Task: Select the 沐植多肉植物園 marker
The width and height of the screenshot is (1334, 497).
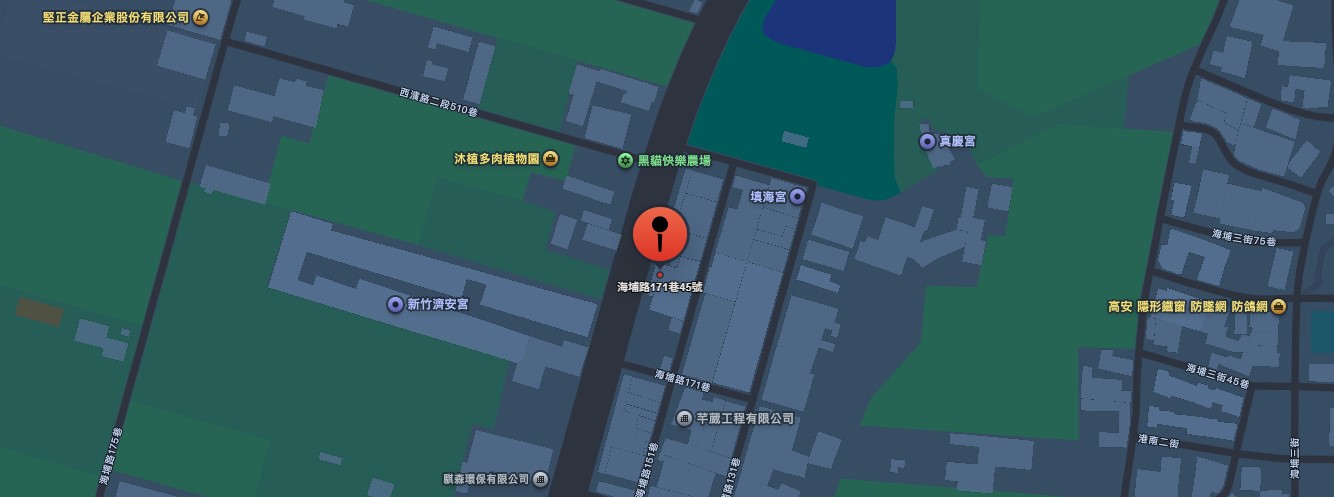Action: [550, 159]
